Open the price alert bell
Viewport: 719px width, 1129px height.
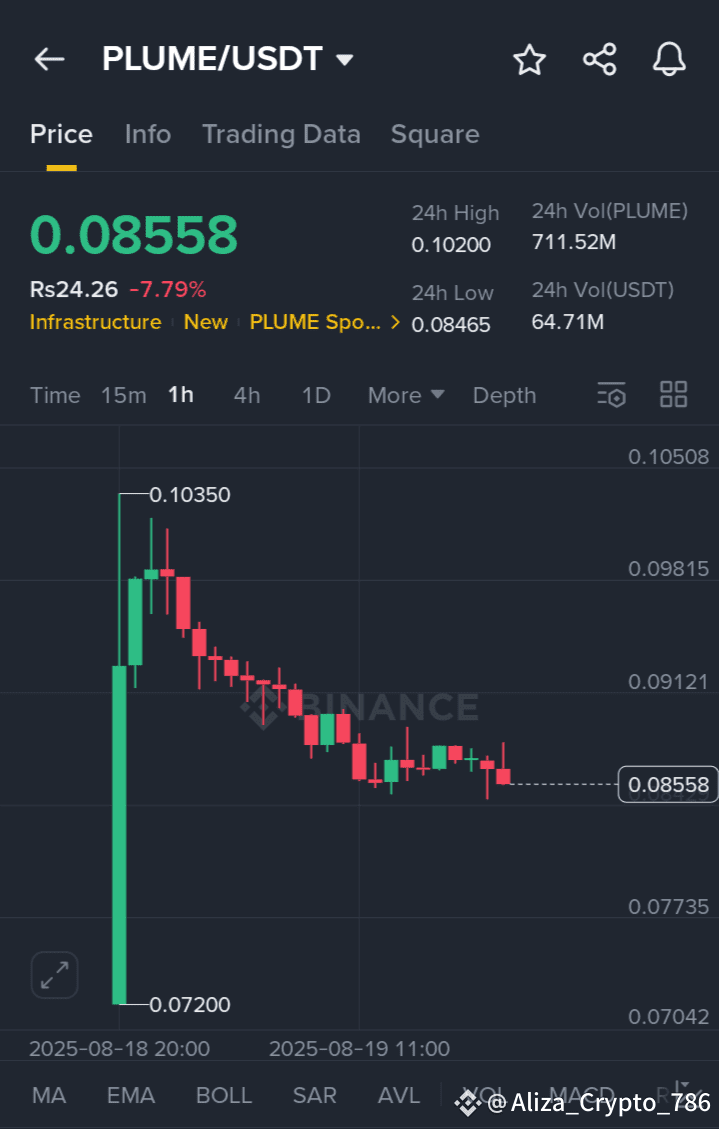click(x=669, y=60)
